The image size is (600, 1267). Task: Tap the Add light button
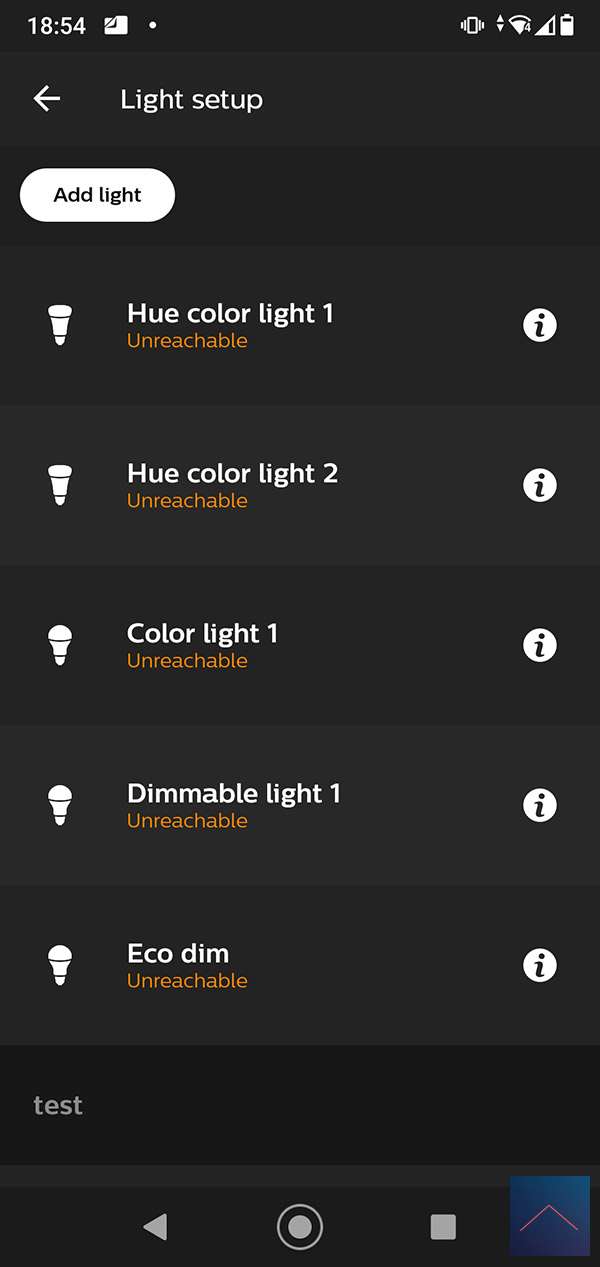coord(97,195)
